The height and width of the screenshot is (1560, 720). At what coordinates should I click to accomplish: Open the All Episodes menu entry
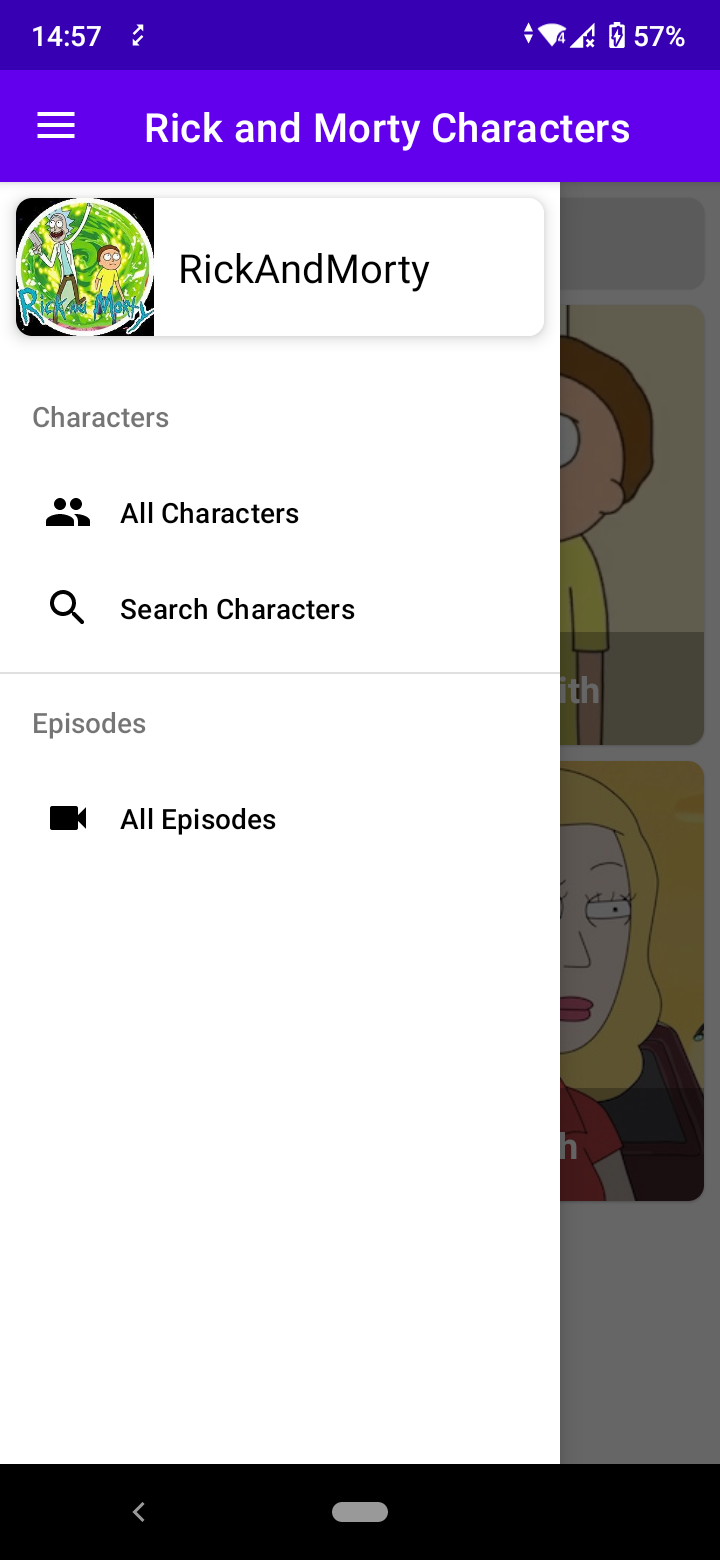pos(197,818)
